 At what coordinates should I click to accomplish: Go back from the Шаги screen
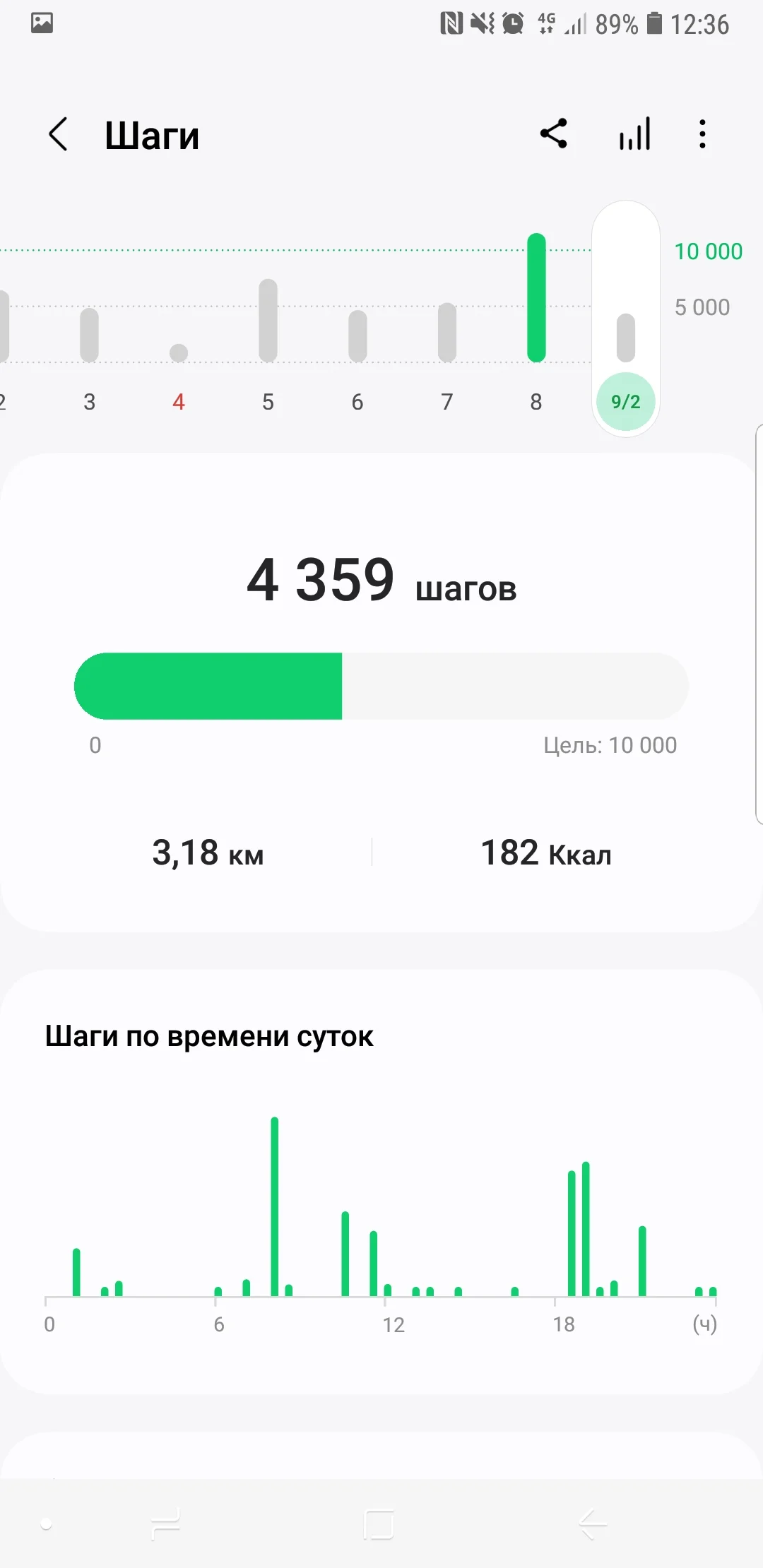click(59, 134)
